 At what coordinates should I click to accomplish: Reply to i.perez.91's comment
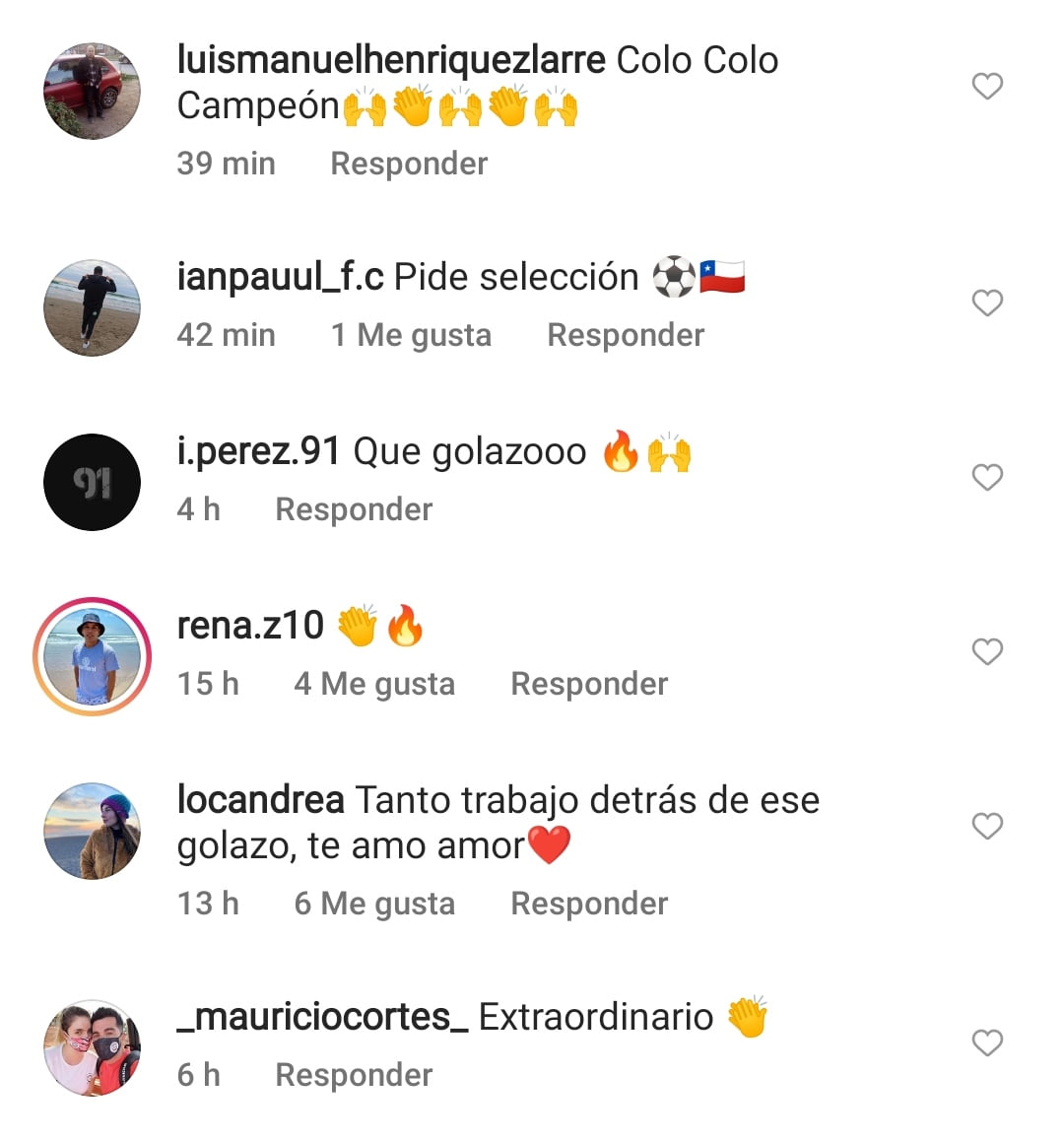[x=354, y=509]
